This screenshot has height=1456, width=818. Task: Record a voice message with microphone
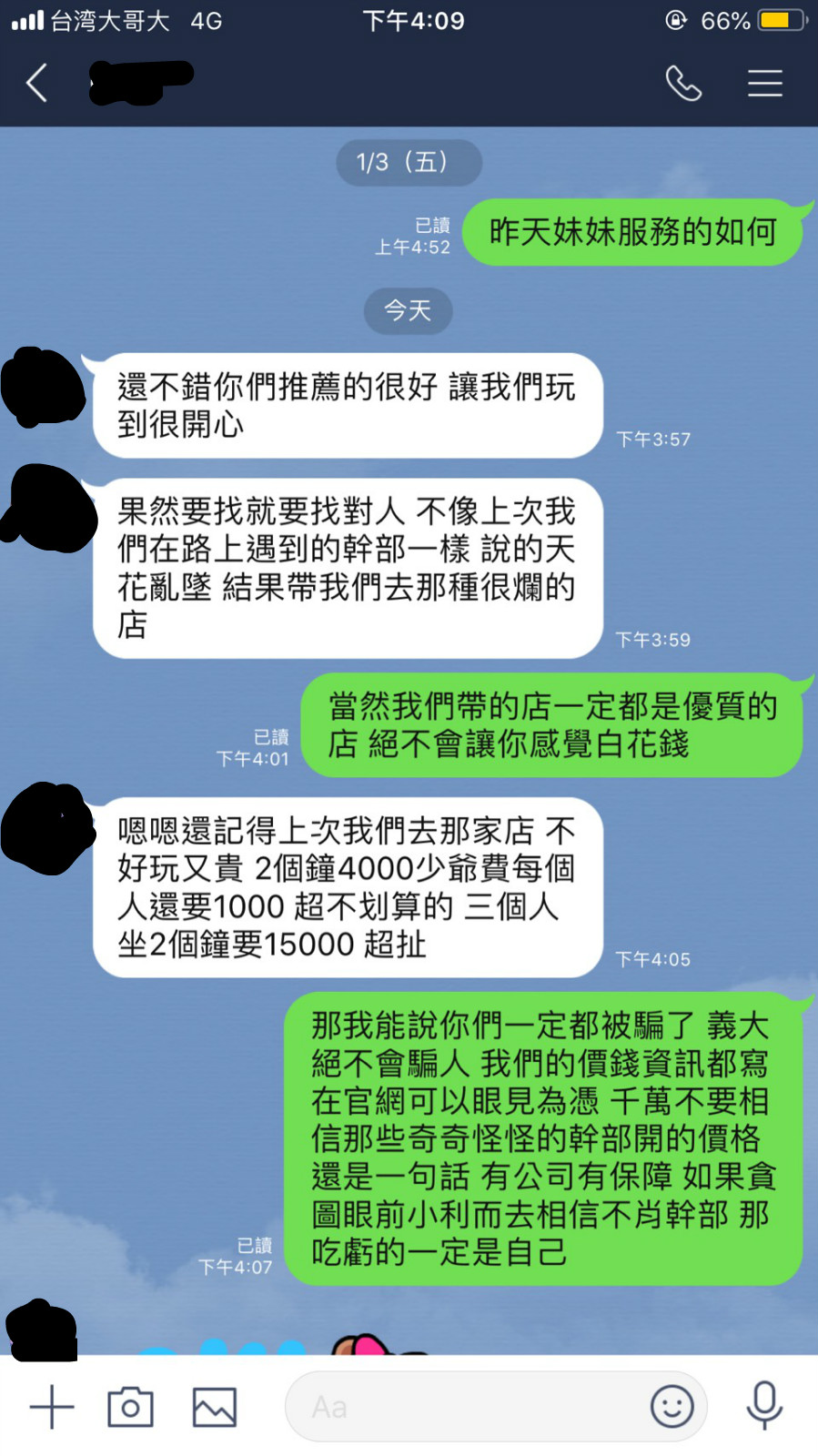click(x=764, y=1405)
